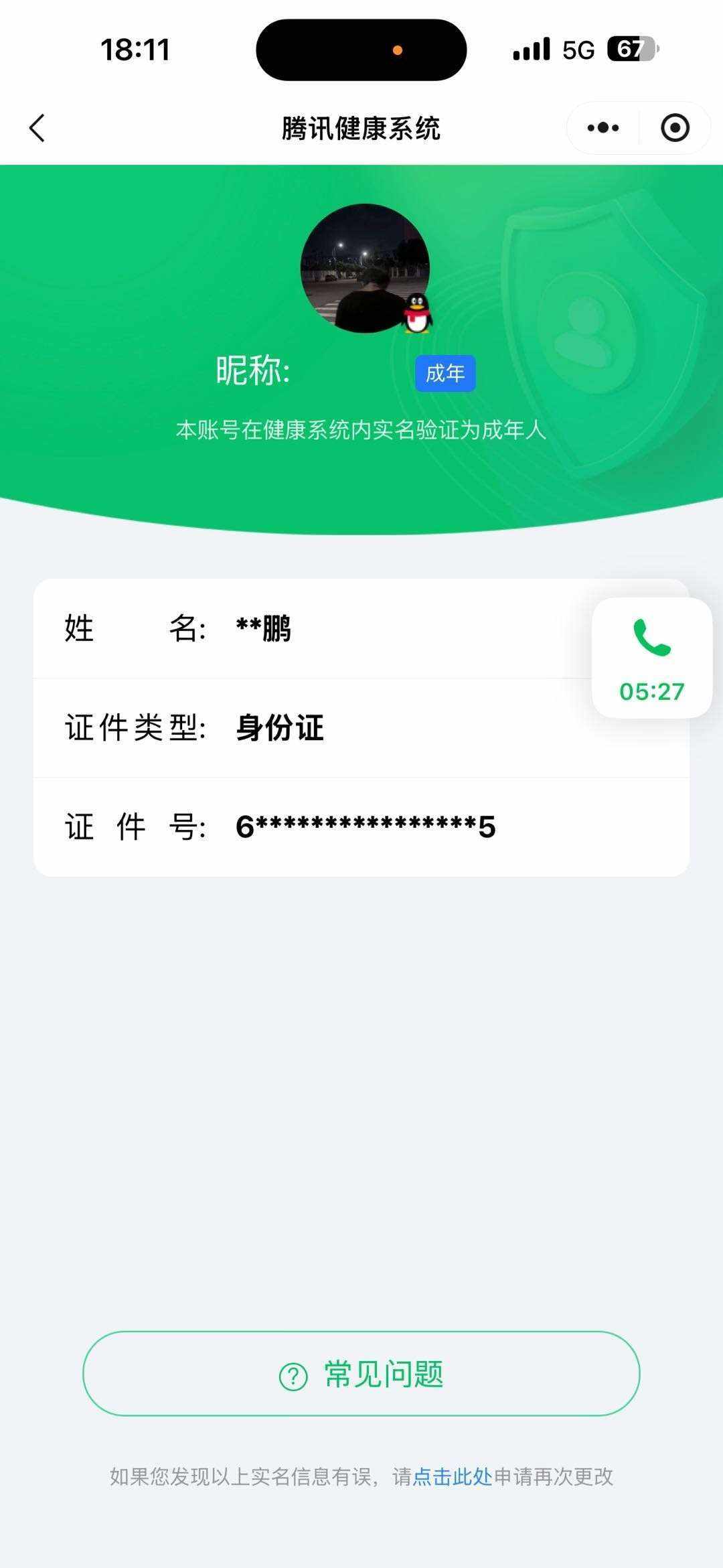The width and height of the screenshot is (723, 1568).
Task: Tap the circular capsule close icon
Action: click(x=674, y=127)
